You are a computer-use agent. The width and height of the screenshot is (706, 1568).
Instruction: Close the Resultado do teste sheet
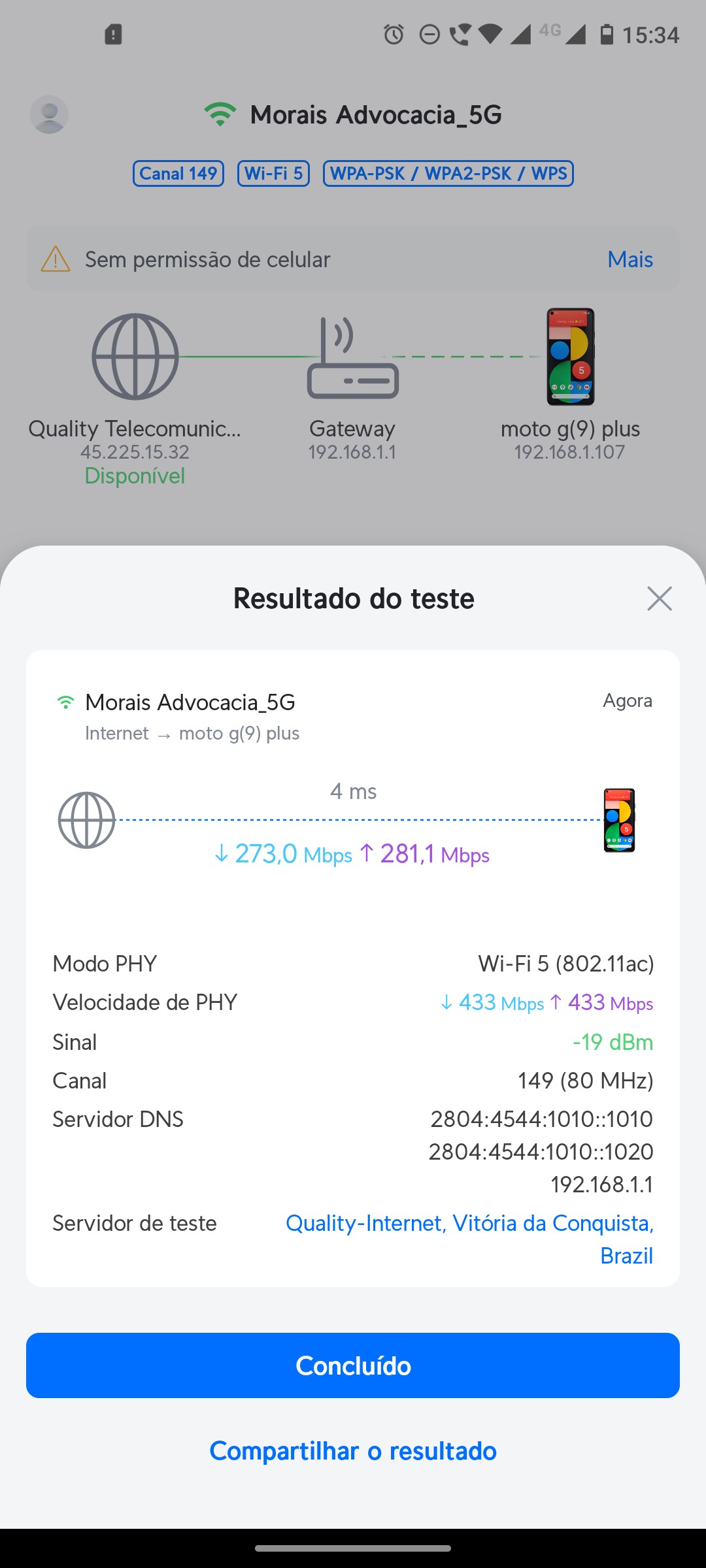click(x=659, y=598)
